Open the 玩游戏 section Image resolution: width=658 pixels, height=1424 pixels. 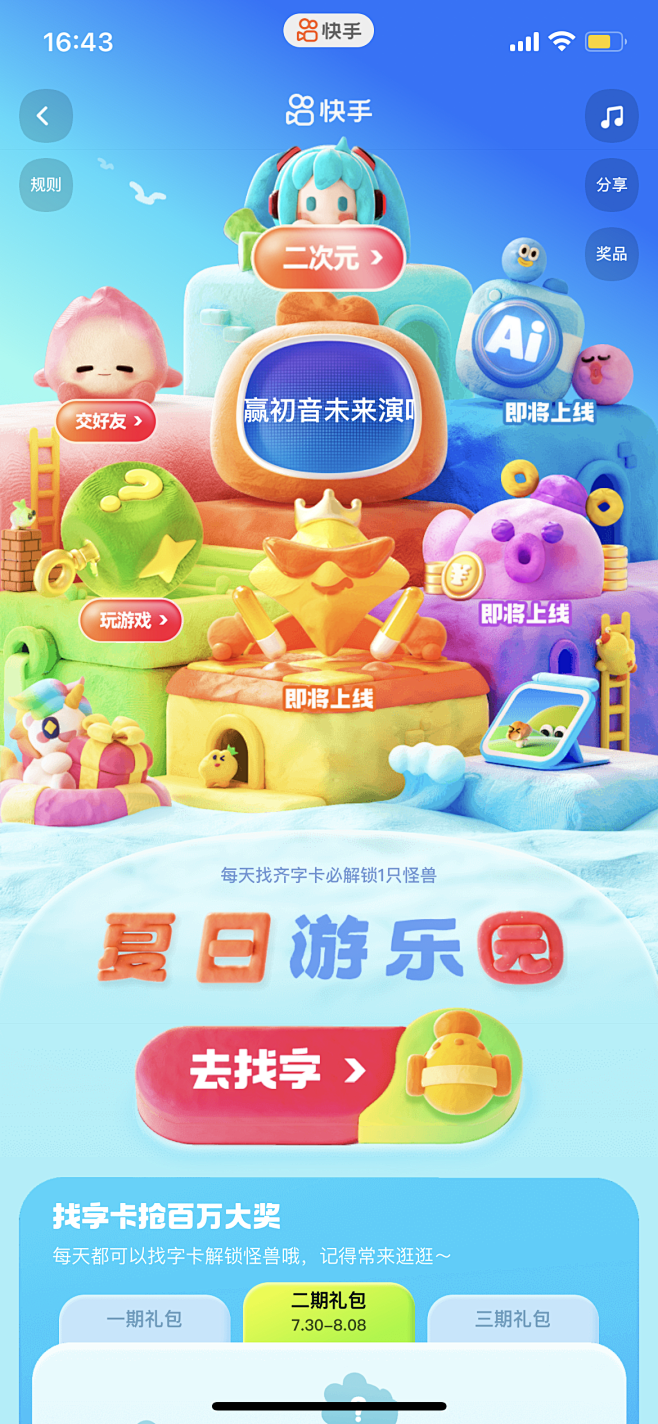coord(132,620)
